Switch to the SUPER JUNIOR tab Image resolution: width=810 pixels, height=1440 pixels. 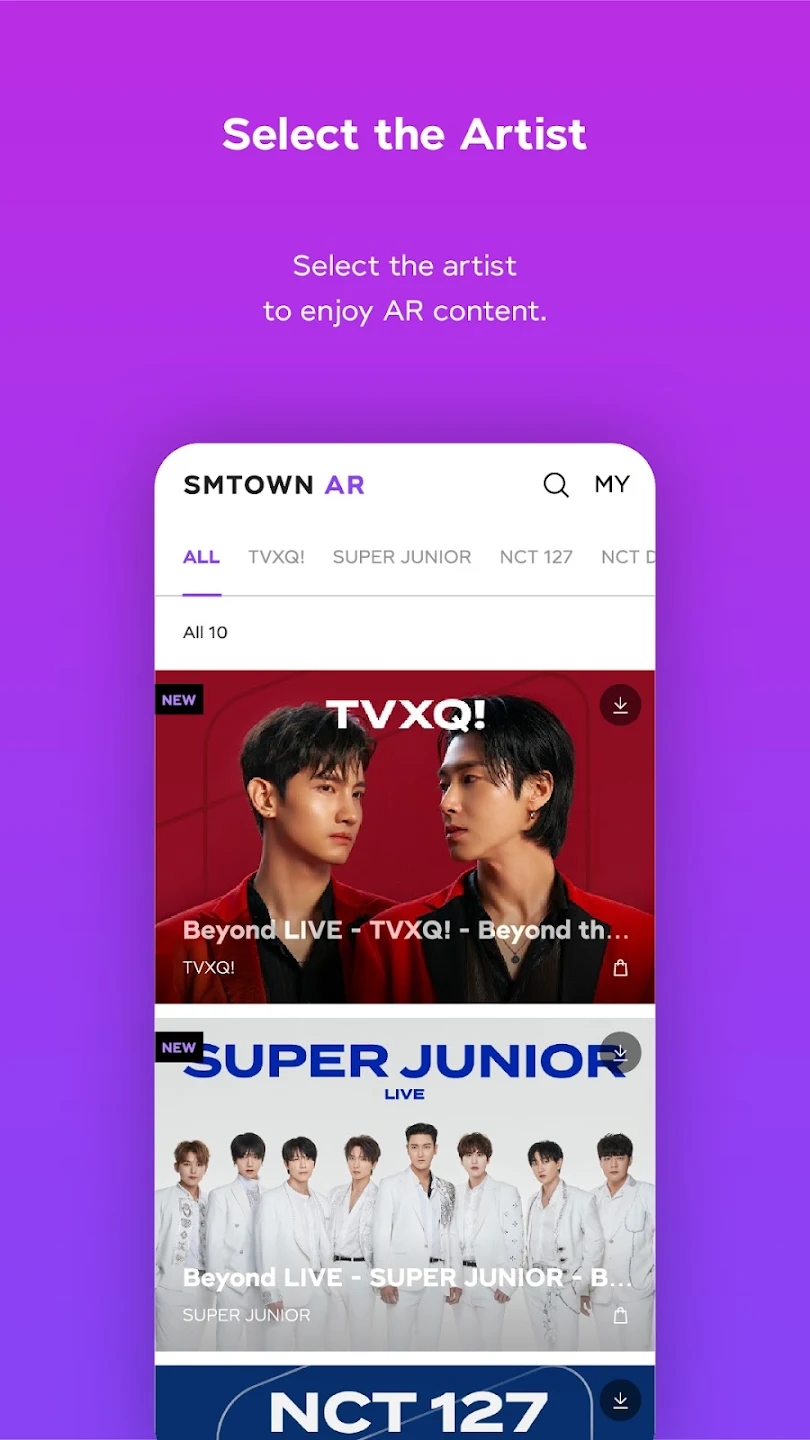(402, 557)
